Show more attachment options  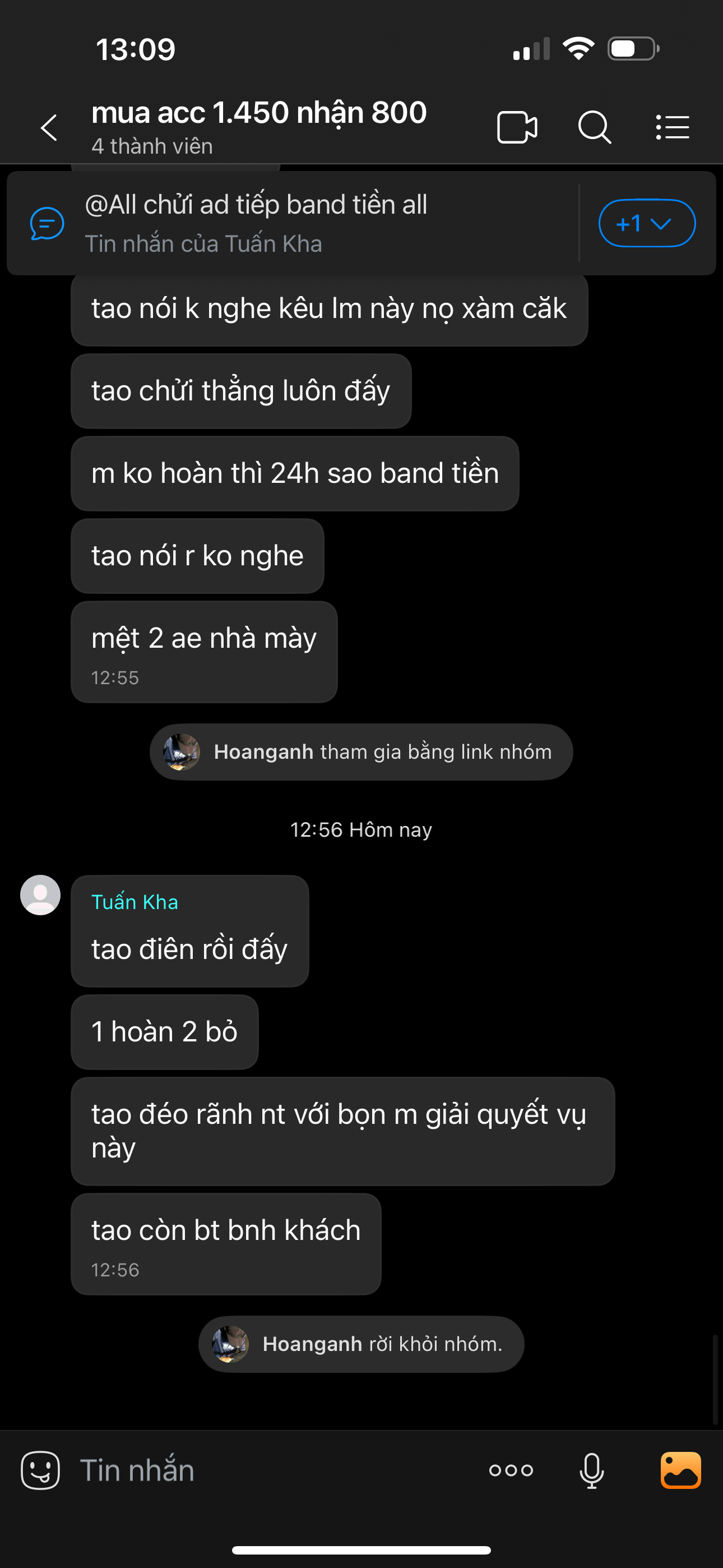[x=511, y=1470]
